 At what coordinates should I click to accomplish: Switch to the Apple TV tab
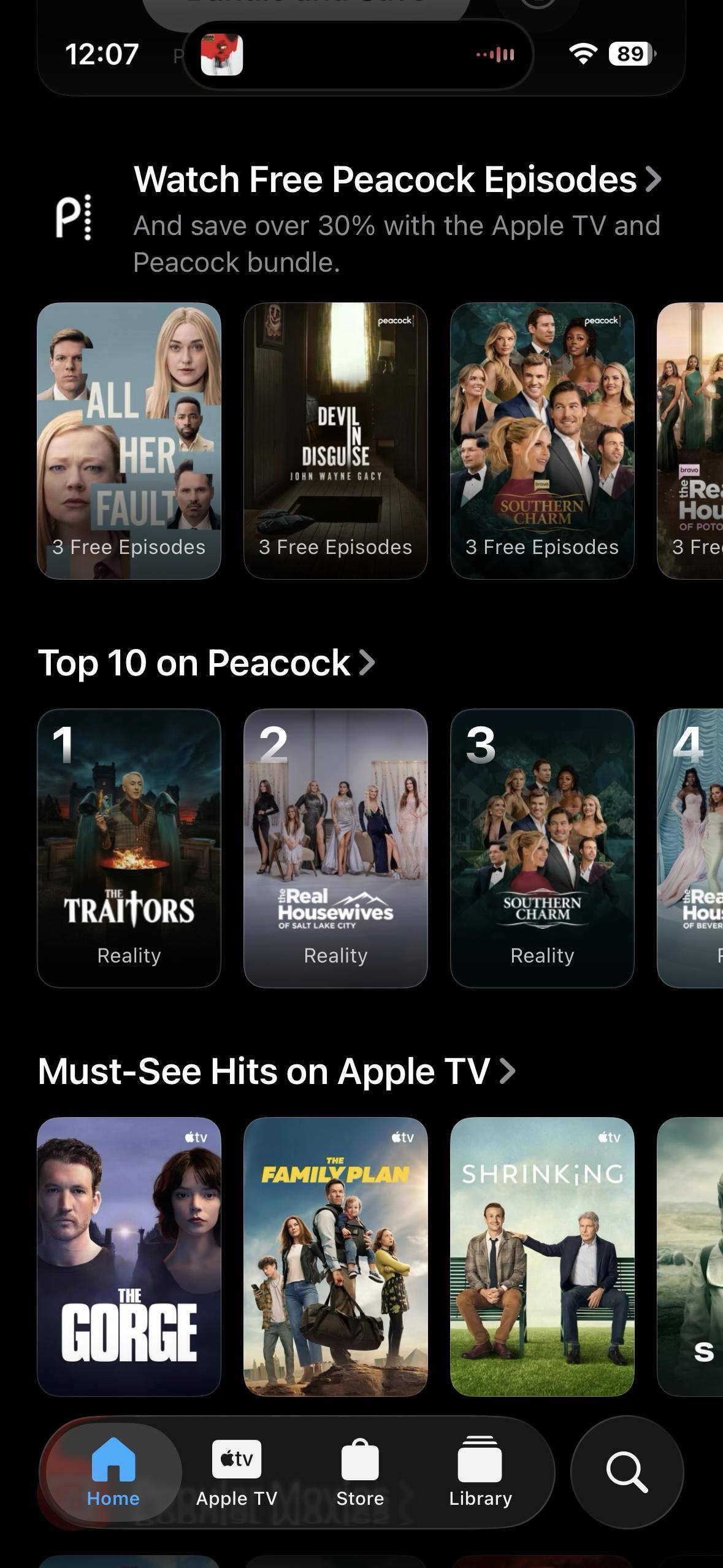tap(236, 1472)
